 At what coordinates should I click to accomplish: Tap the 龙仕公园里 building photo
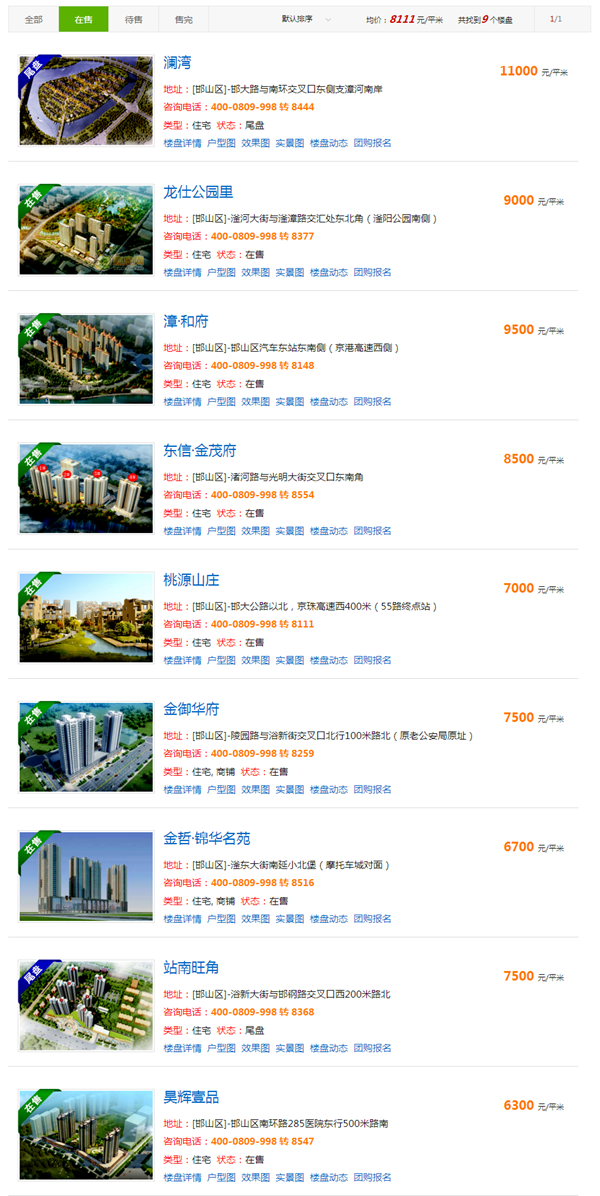(86, 231)
